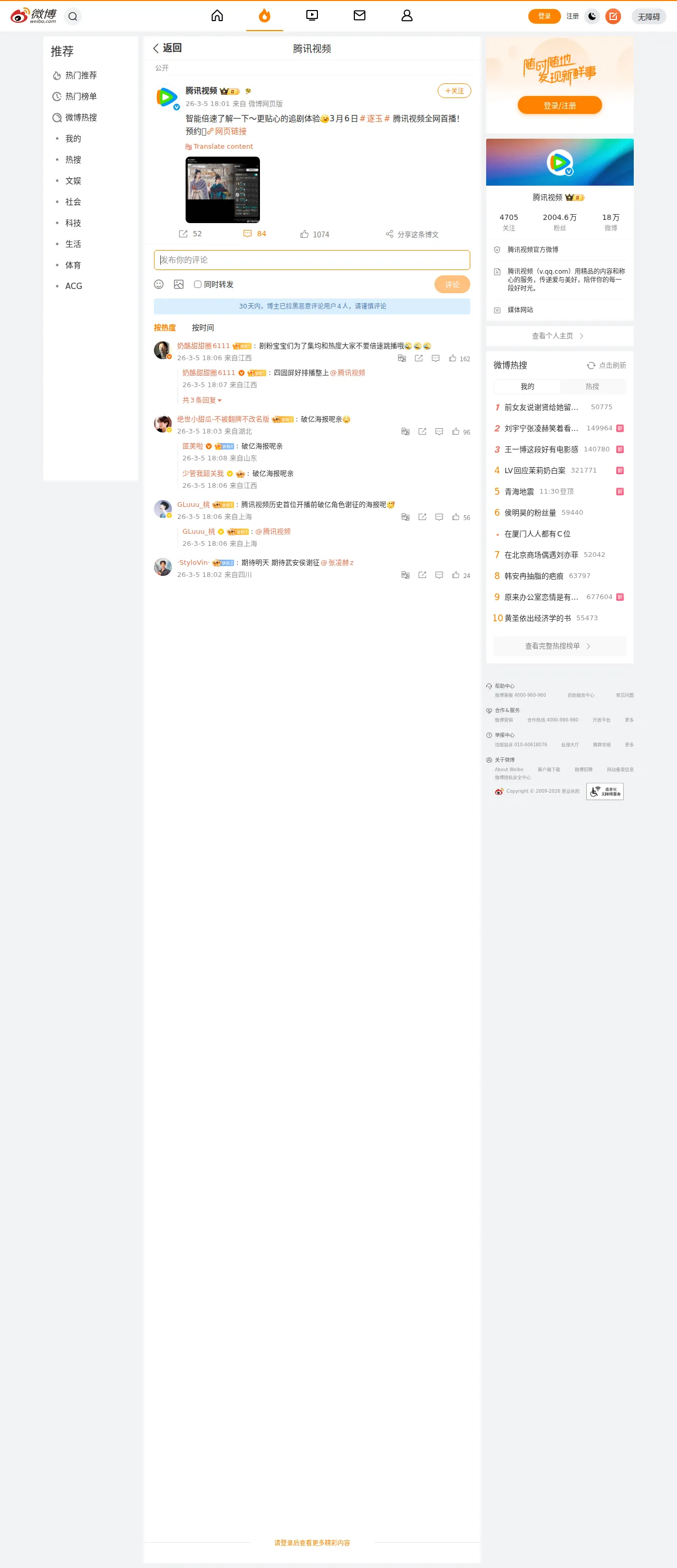Select 科技 in the sidebar
The image size is (677, 1568).
[73, 223]
